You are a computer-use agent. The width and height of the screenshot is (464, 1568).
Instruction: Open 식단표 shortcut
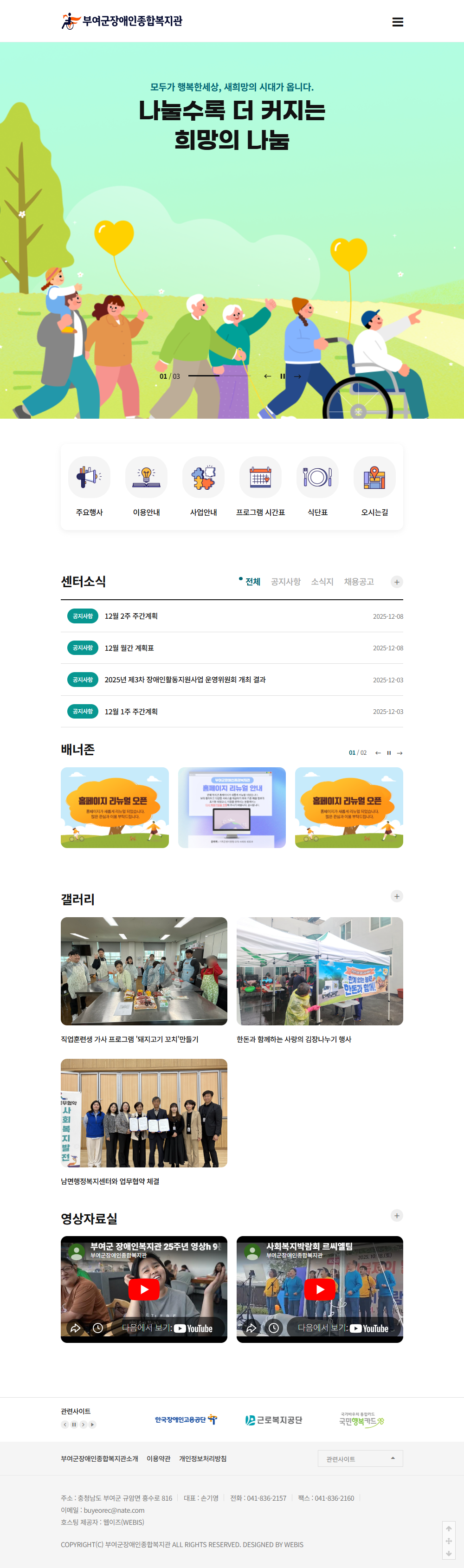click(x=317, y=486)
